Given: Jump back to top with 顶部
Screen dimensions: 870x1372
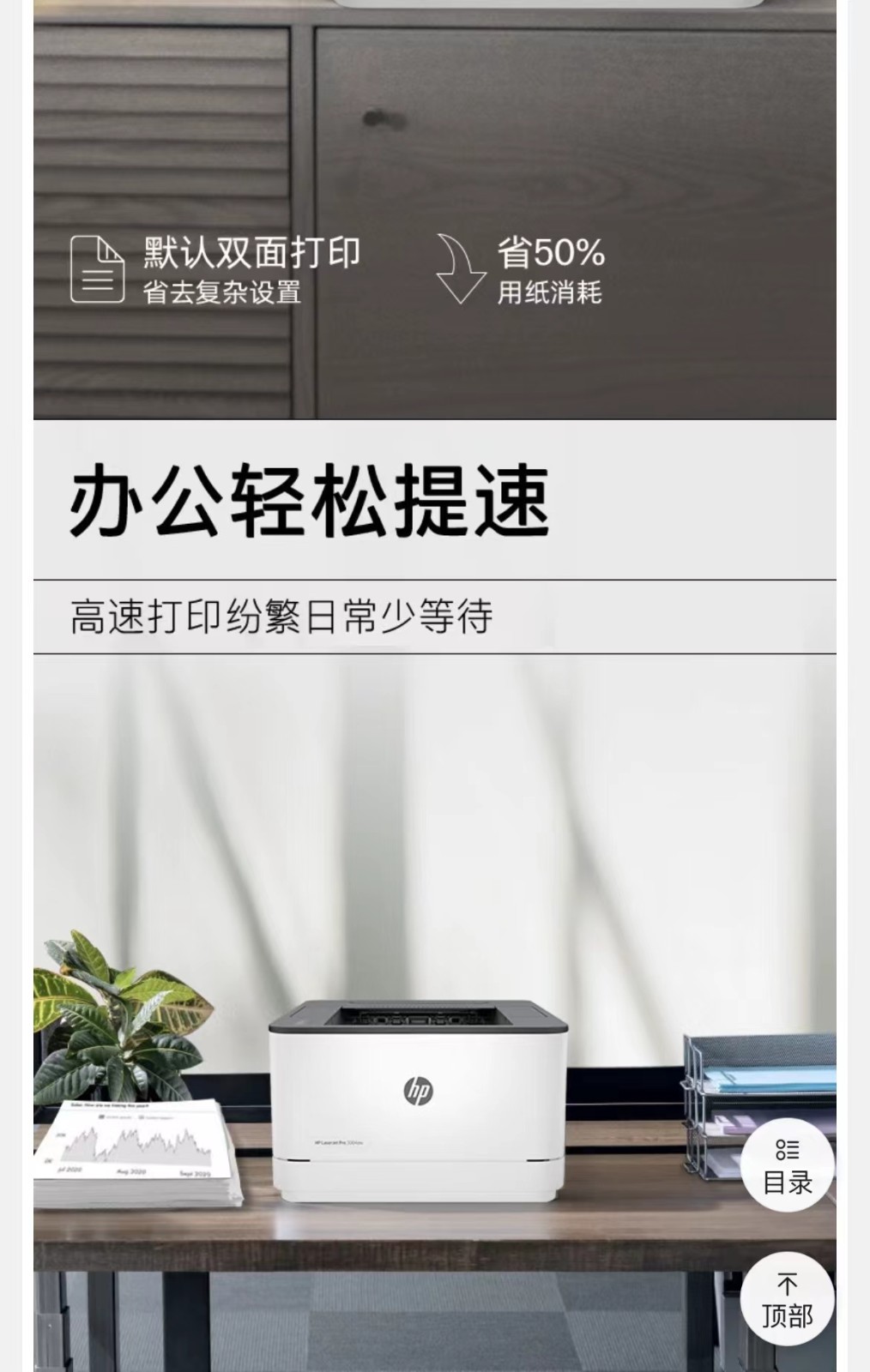Looking at the screenshot, I should click(787, 1299).
